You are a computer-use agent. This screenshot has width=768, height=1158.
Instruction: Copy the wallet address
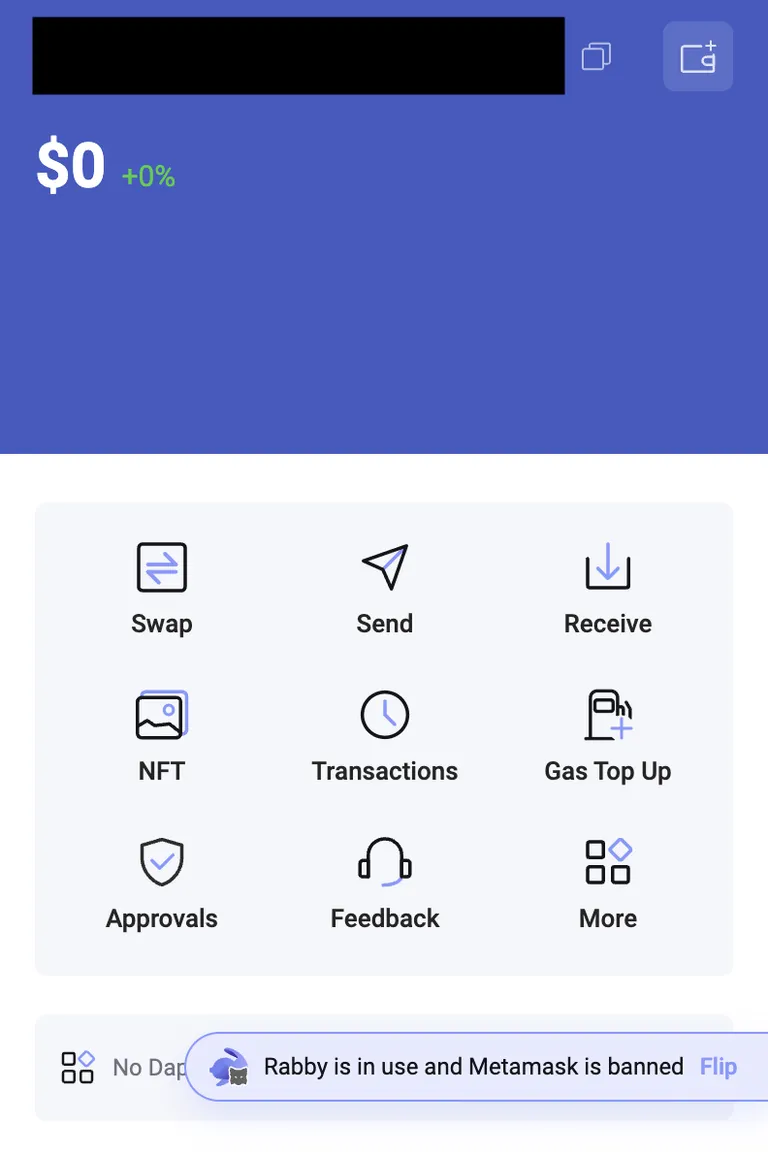[x=596, y=56]
